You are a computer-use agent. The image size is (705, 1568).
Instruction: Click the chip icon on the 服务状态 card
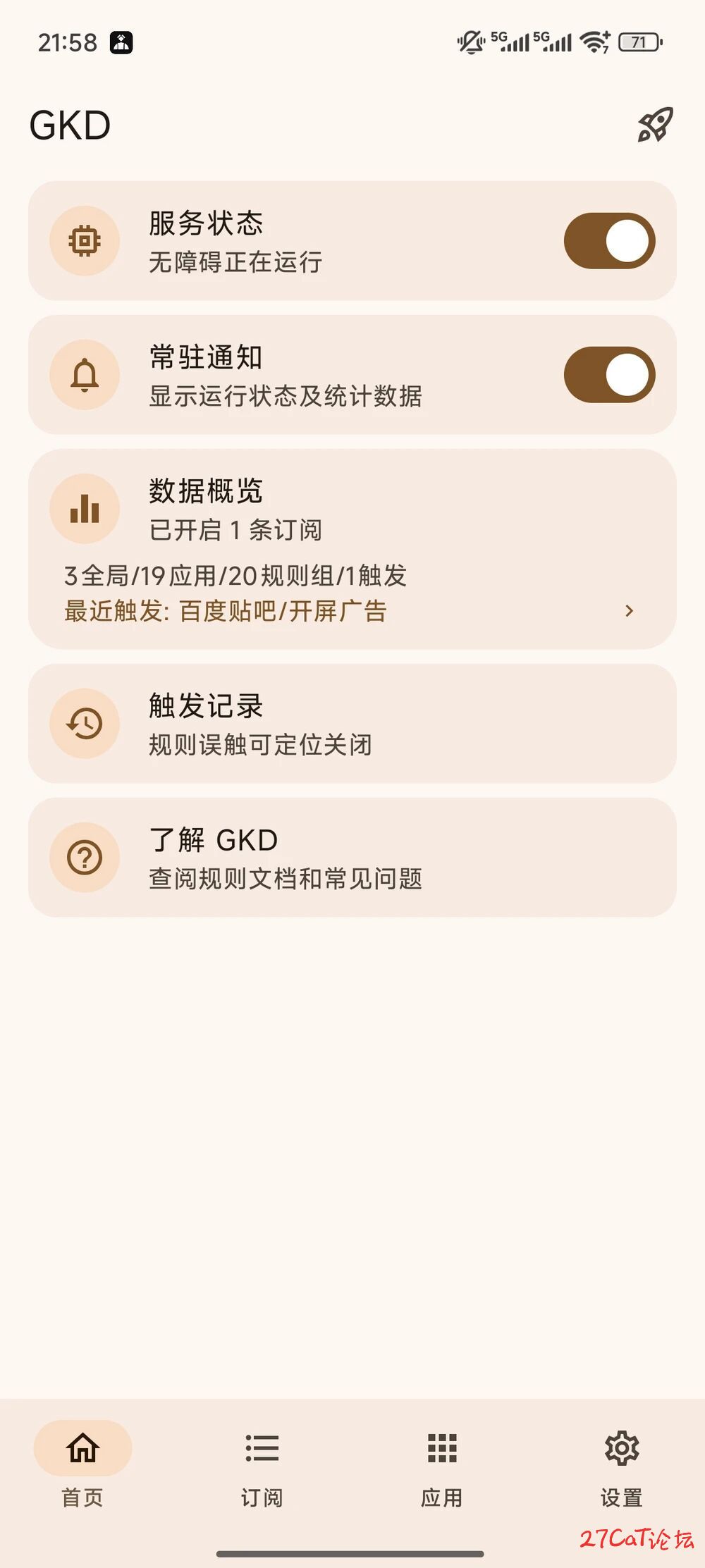(84, 240)
